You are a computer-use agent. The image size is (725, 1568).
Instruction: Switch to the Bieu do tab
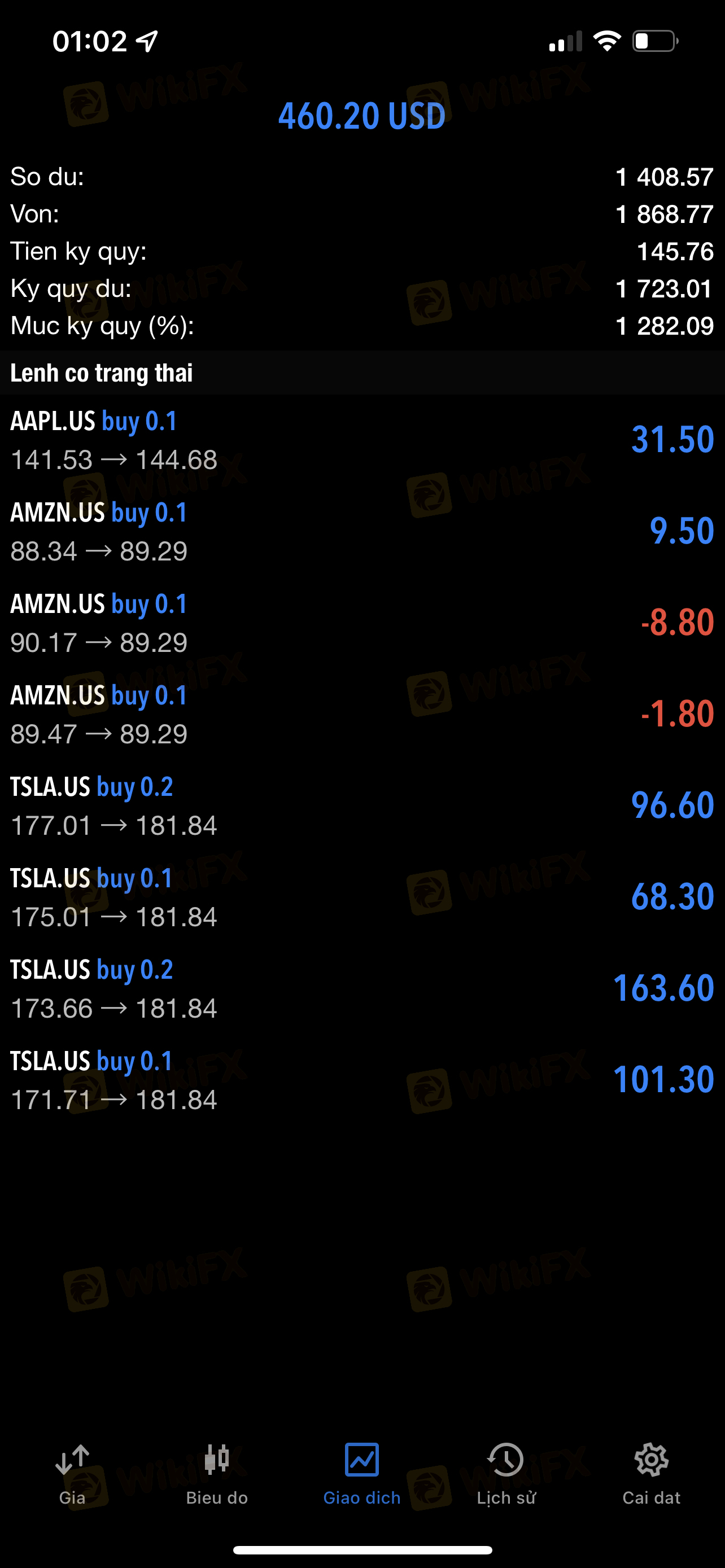pos(217,1474)
